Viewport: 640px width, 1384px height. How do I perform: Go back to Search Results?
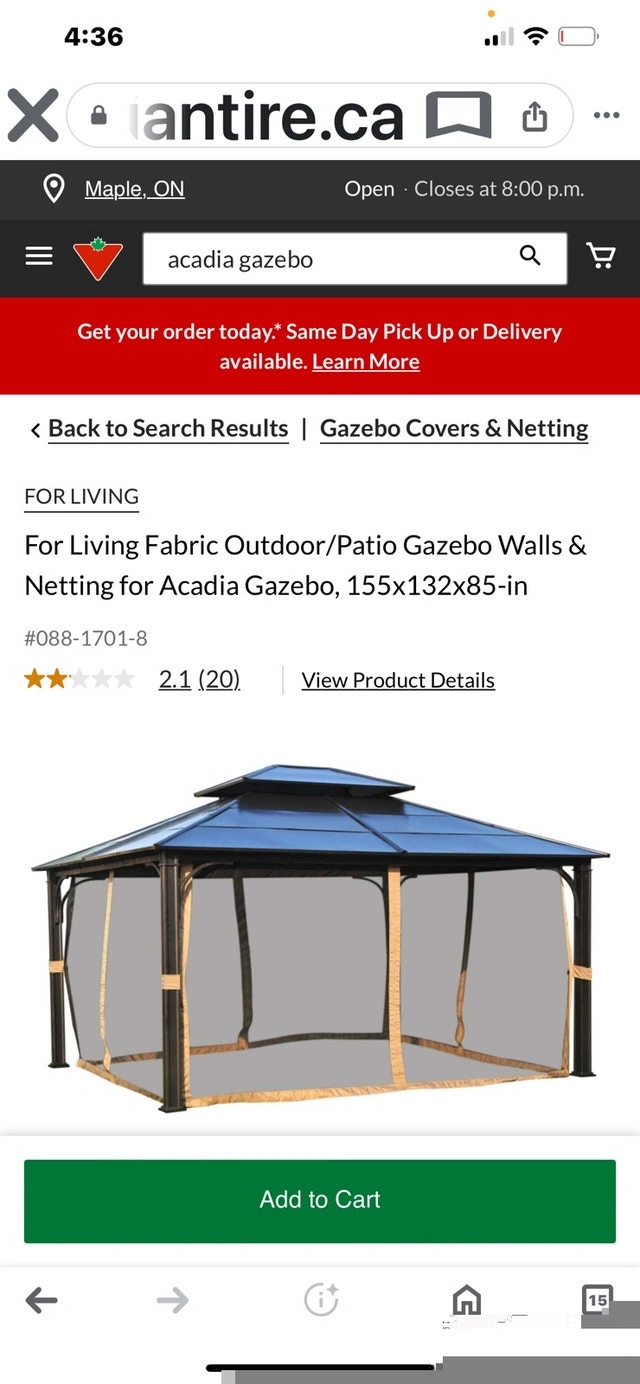point(168,429)
